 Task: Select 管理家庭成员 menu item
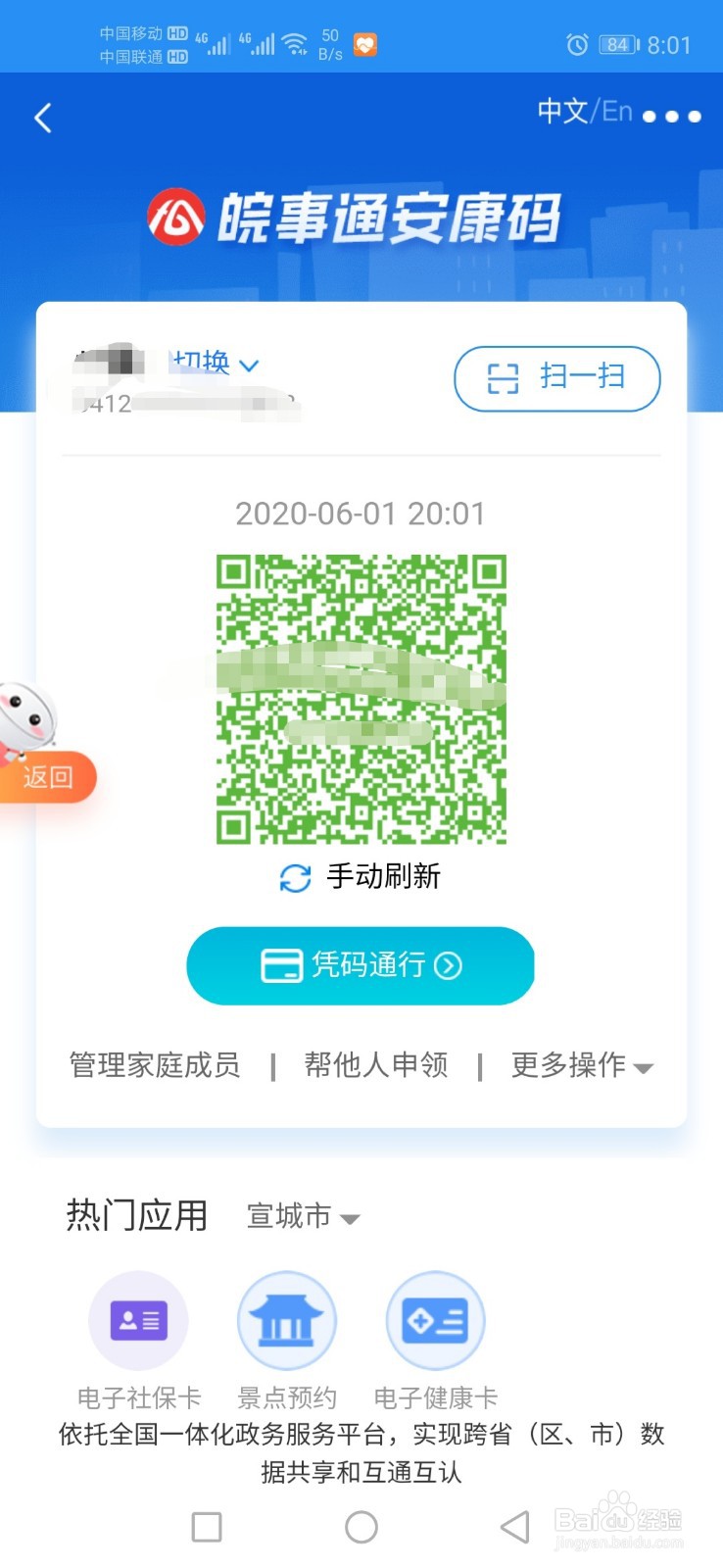pyautogui.click(x=153, y=1065)
